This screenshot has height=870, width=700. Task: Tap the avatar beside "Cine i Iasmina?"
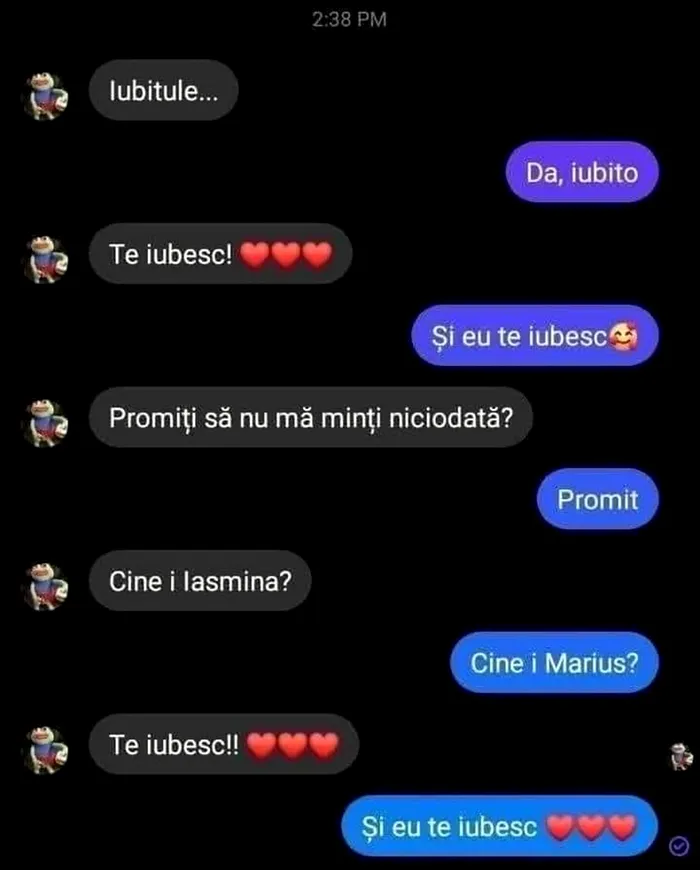click(45, 586)
